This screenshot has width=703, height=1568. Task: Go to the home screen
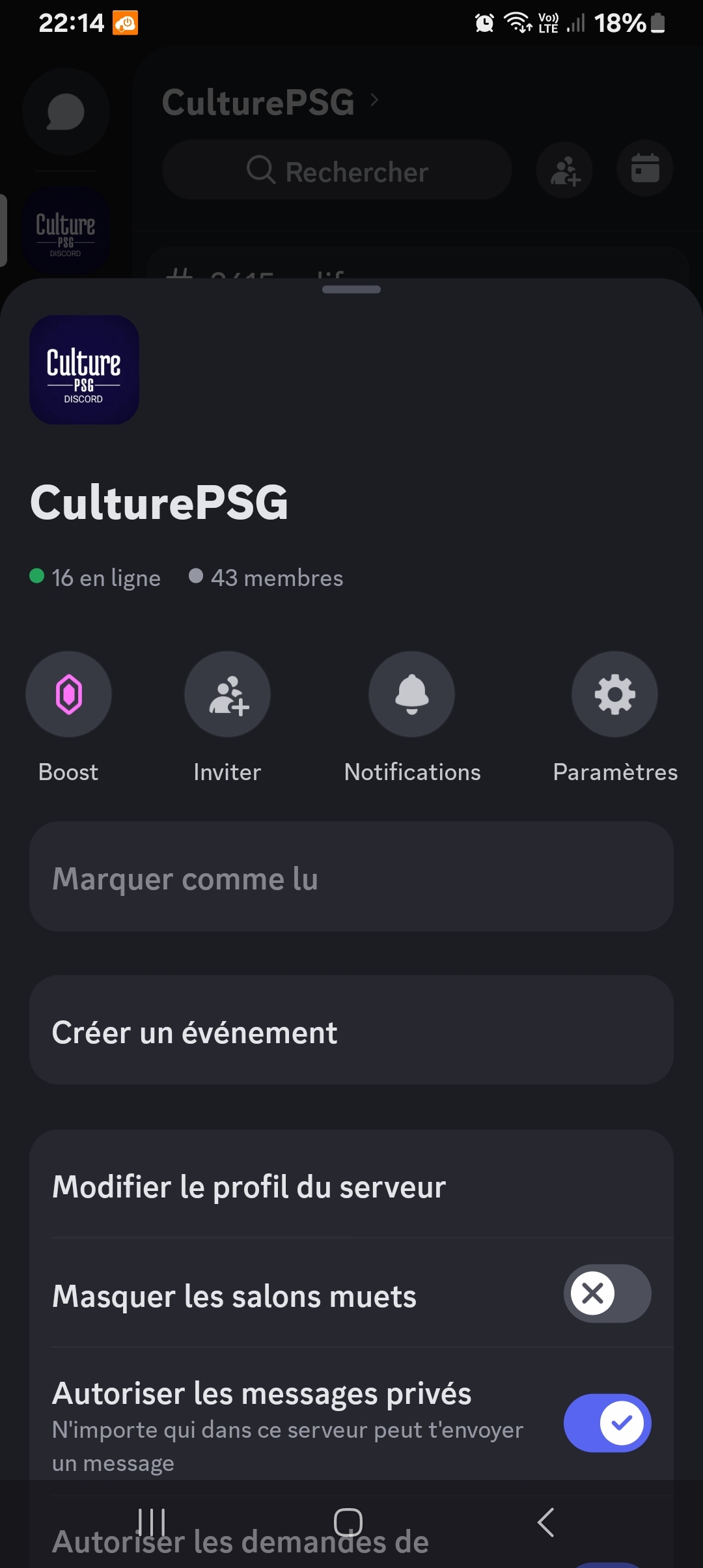(x=348, y=1522)
